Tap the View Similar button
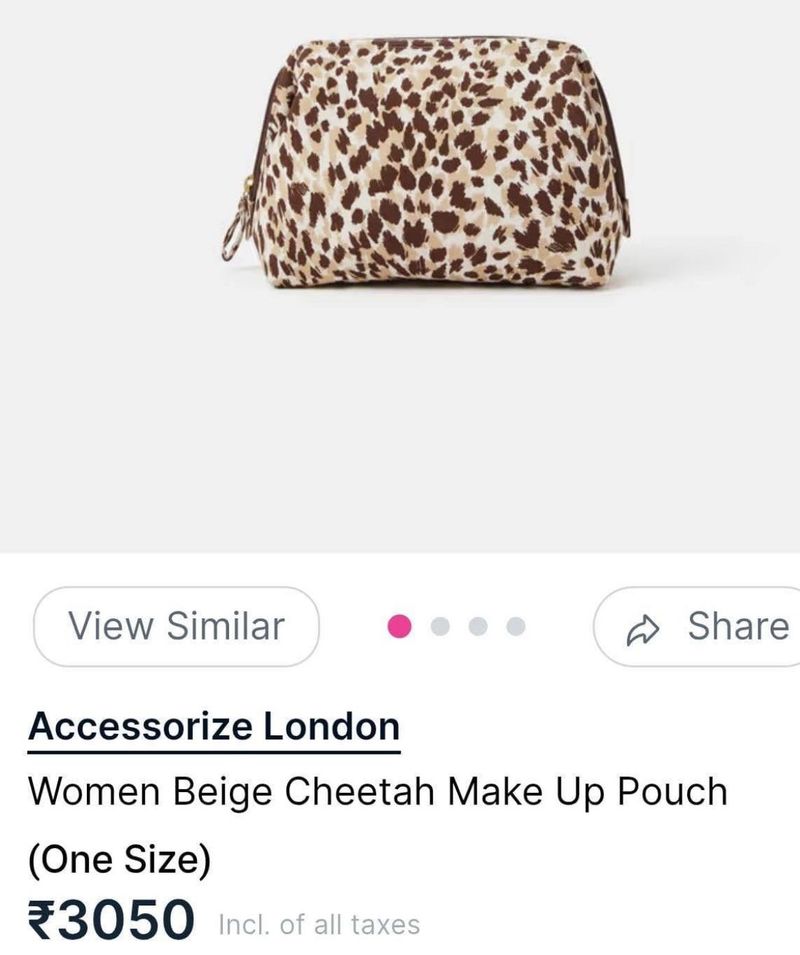800x955 pixels. (x=176, y=627)
